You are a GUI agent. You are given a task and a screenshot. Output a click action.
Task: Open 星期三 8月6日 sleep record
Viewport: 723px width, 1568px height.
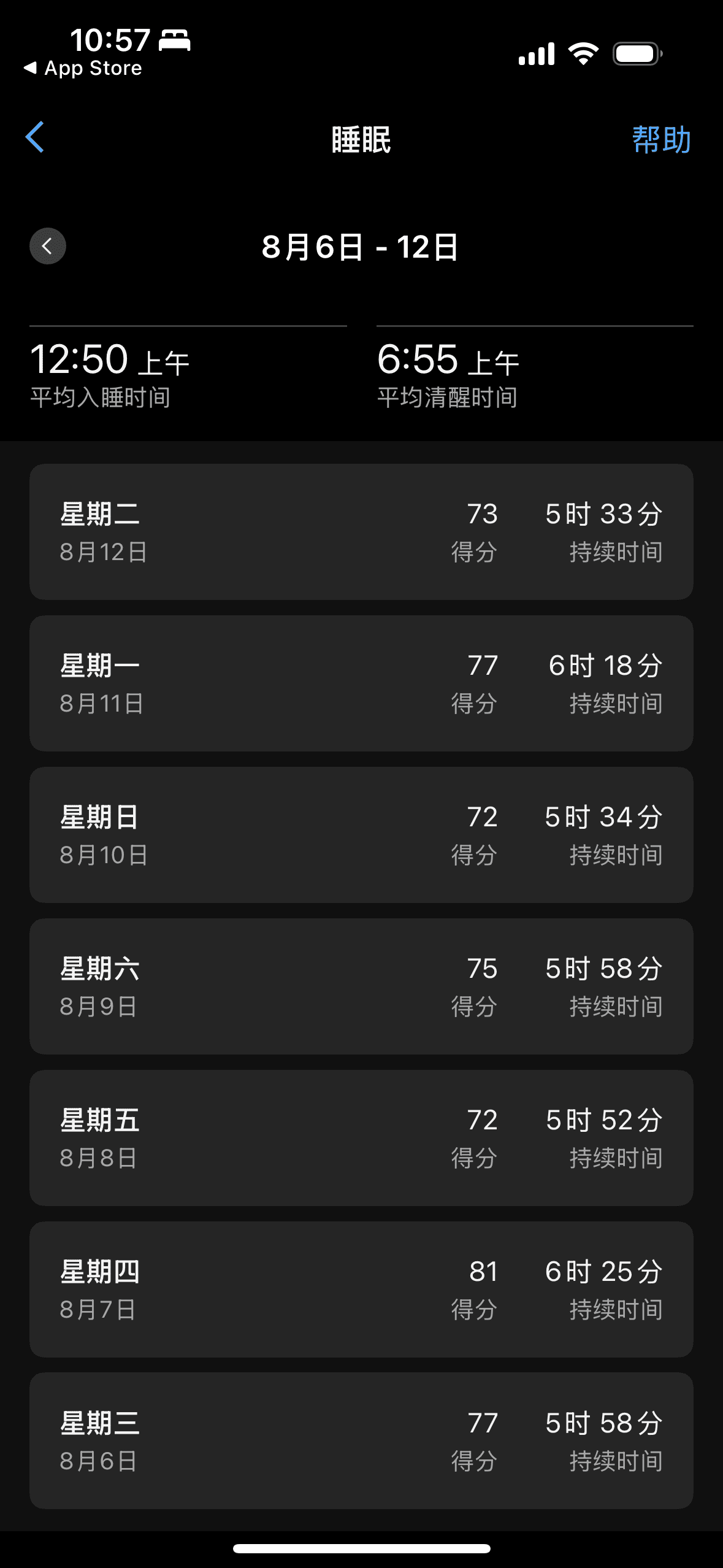click(x=361, y=1441)
